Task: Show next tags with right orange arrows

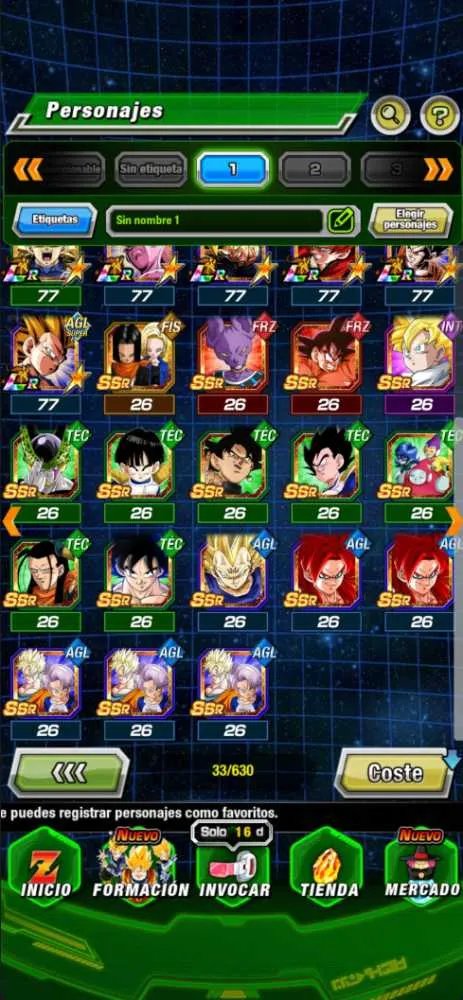Action: 438,169
